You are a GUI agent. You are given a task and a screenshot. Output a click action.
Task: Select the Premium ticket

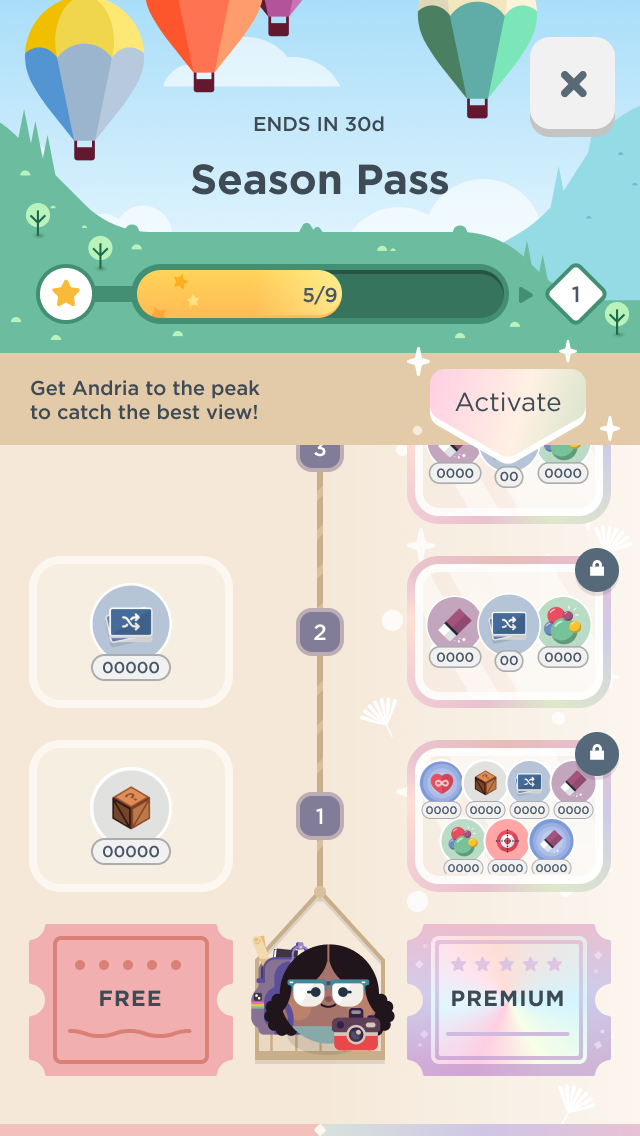(508, 998)
